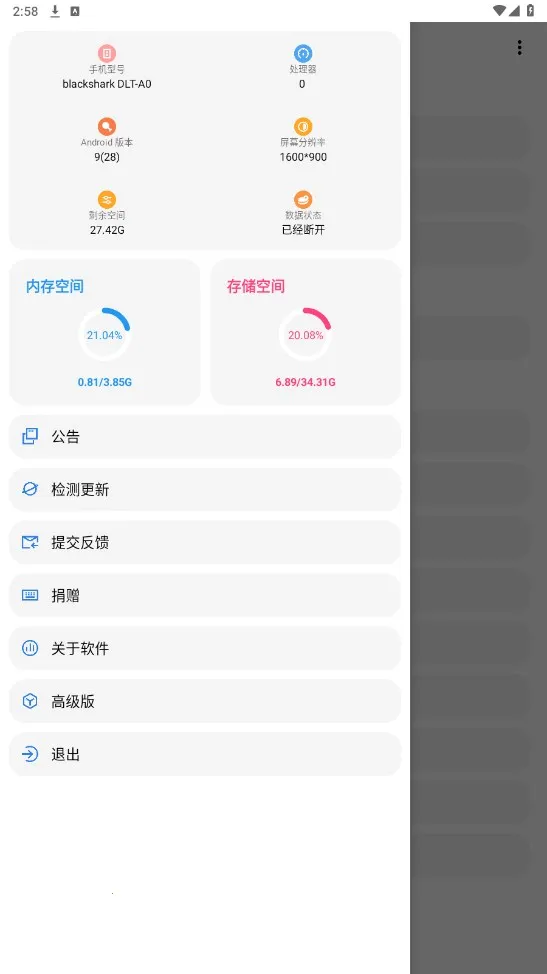Image resolution: width=547 pixels, height=974 pixels.
Task: Open the 存储空间 storage usage card
Action: (305, 332)
